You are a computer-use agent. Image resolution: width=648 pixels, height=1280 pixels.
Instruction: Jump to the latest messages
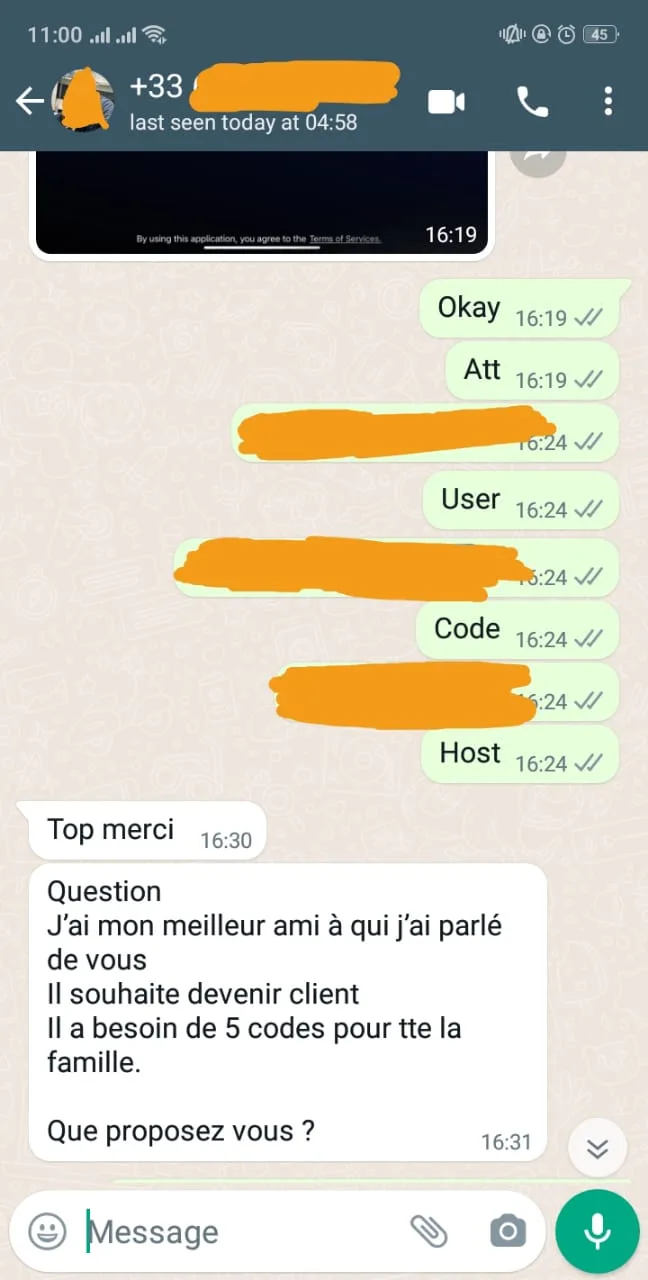coord(597,1147)
